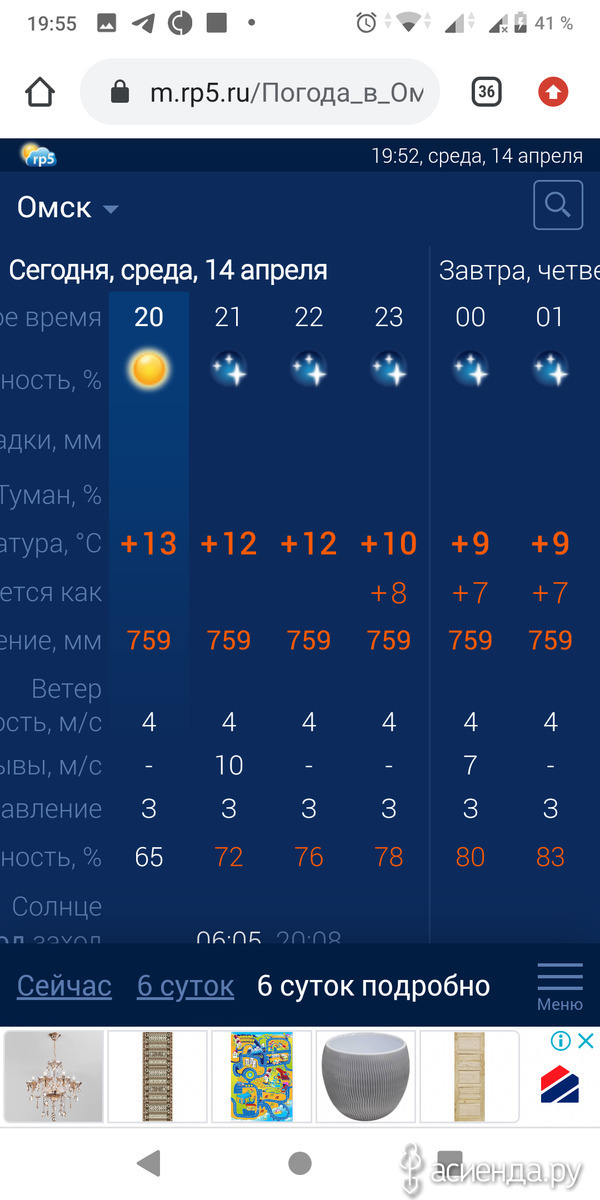Switch to the 6 суток forecast
The width and height of the screenshot is (600, 1200).
tap(185, 986)
